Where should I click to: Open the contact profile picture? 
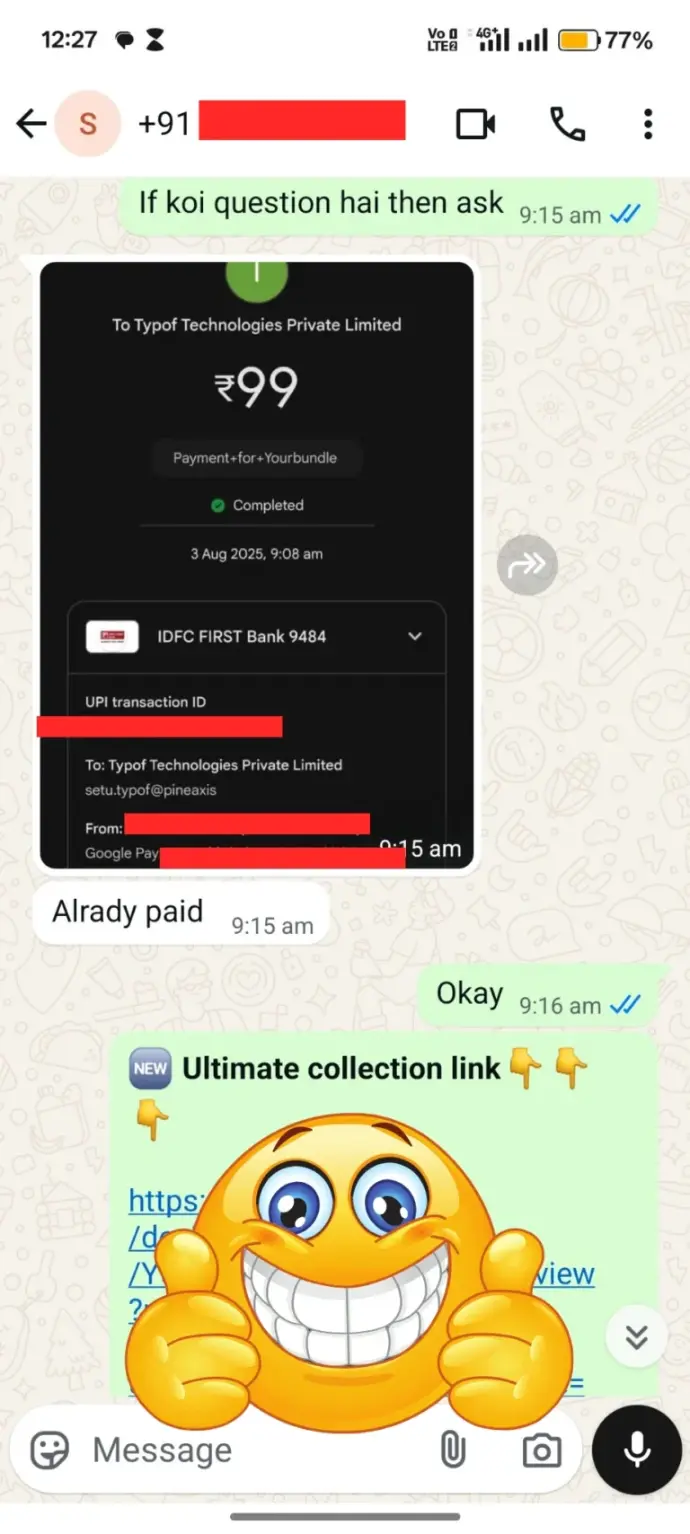[88, 124]
